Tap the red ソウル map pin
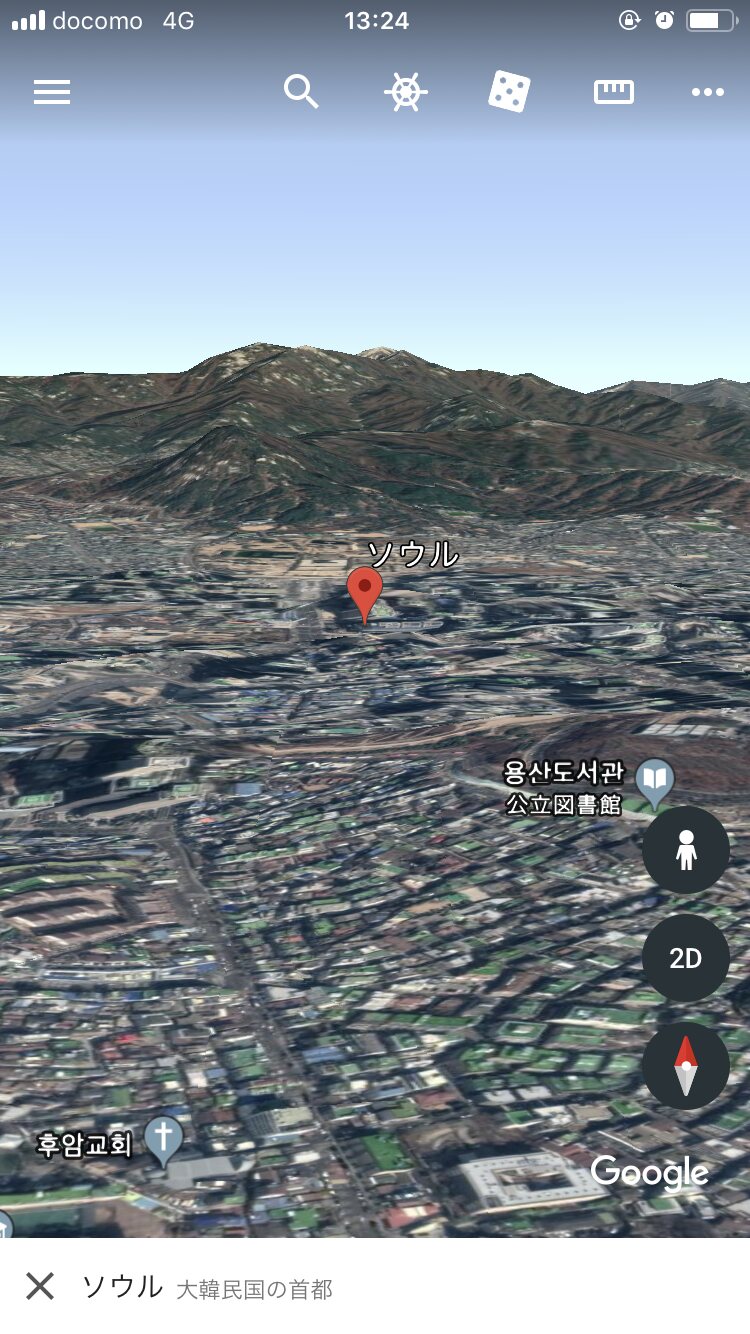Screen dimensions: 750x1334 [x=365, y=592]
